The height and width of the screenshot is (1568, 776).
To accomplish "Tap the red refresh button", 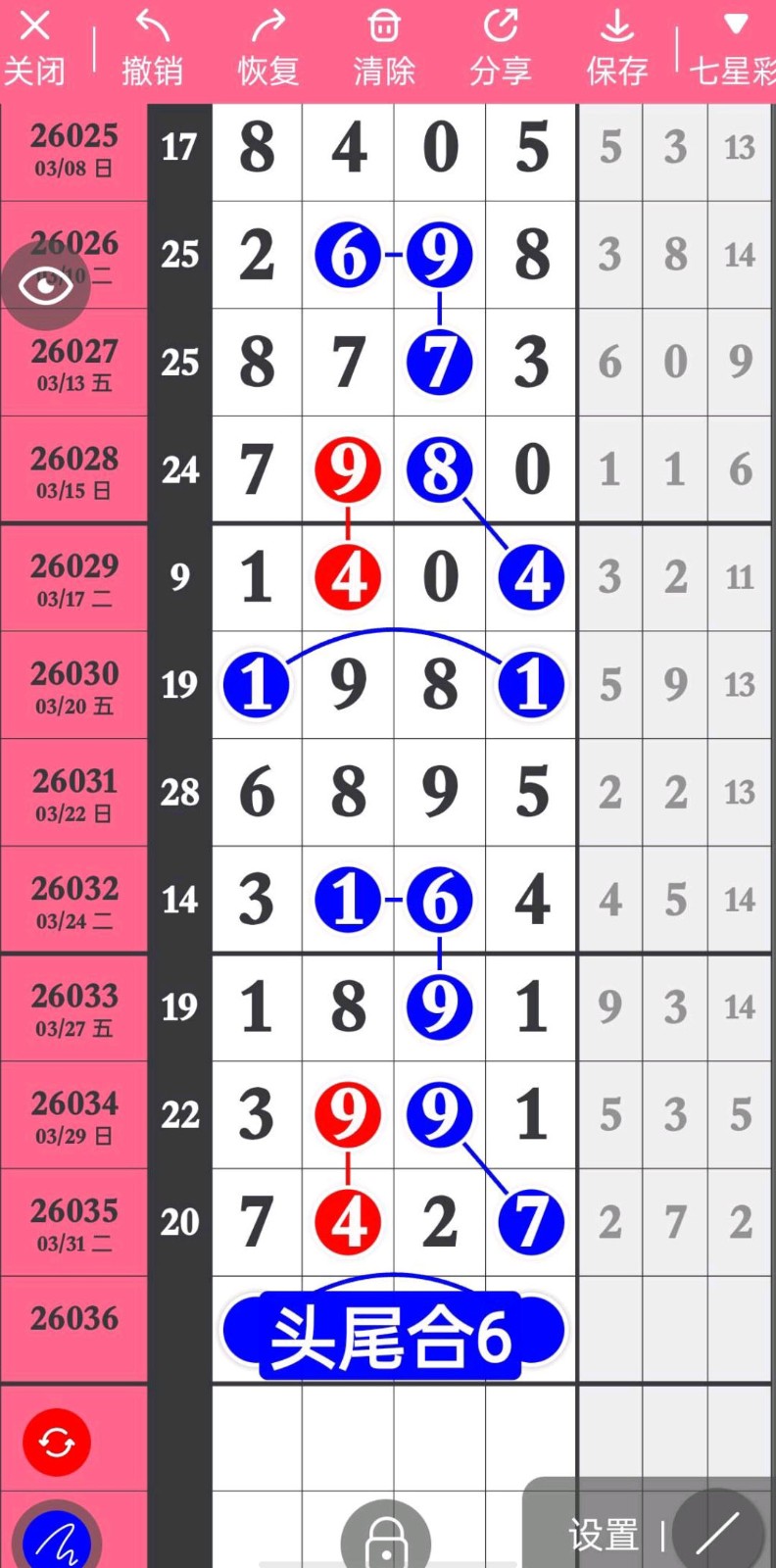I will (x=57, y=1442).
